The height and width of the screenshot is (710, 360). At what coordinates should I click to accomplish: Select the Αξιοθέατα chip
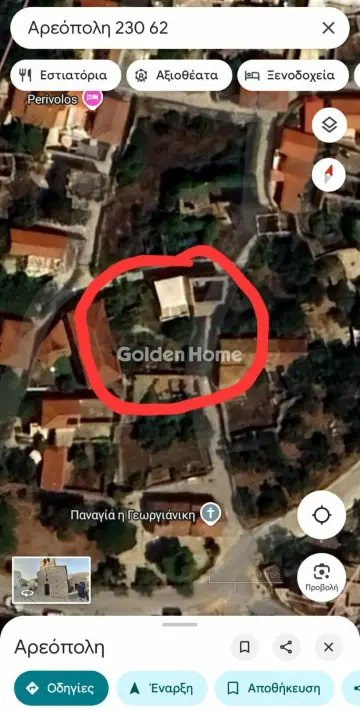[179, 75]
